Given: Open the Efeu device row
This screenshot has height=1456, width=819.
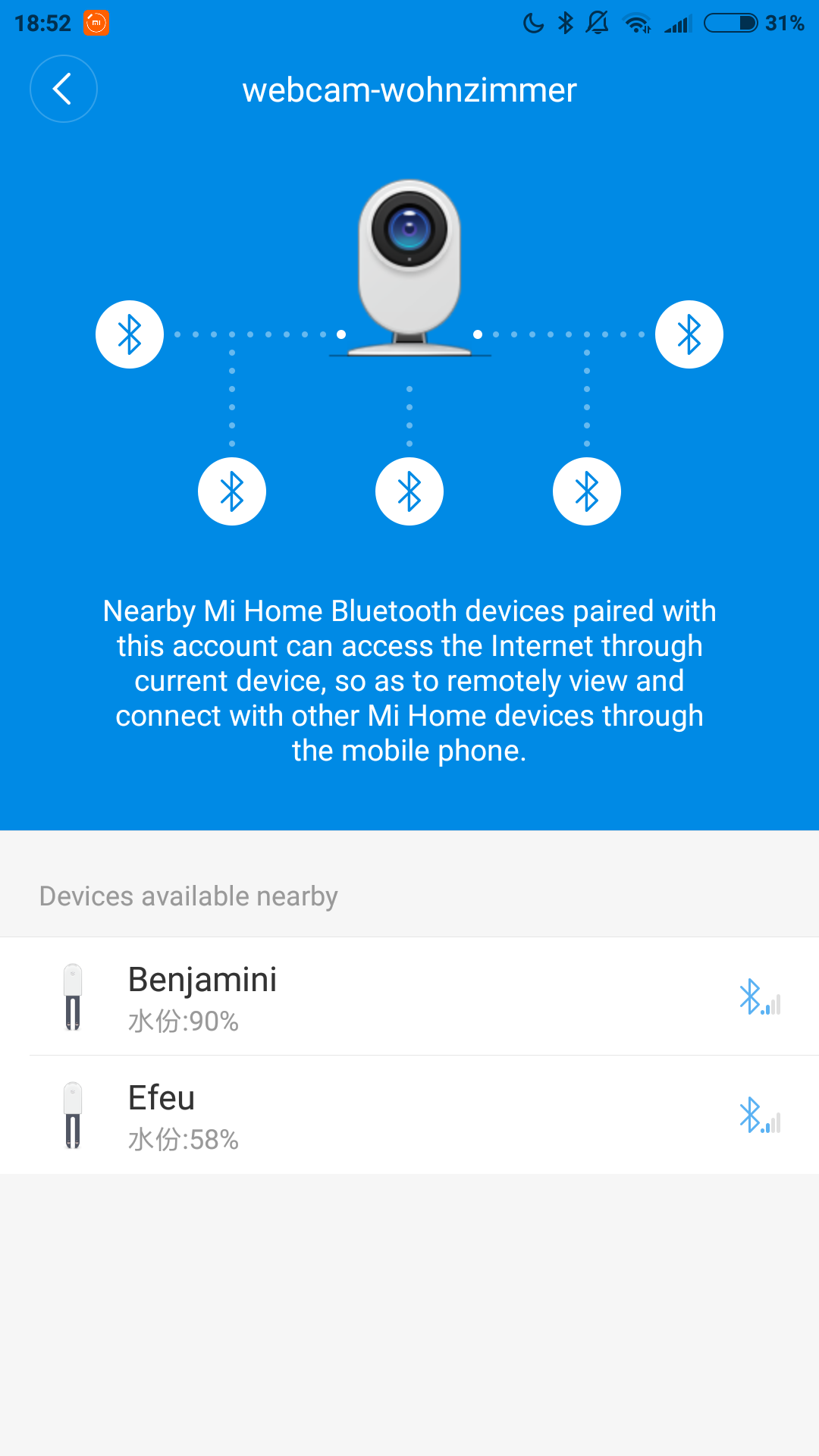Looking at the screenshot, I should (x=409, y=1115).
